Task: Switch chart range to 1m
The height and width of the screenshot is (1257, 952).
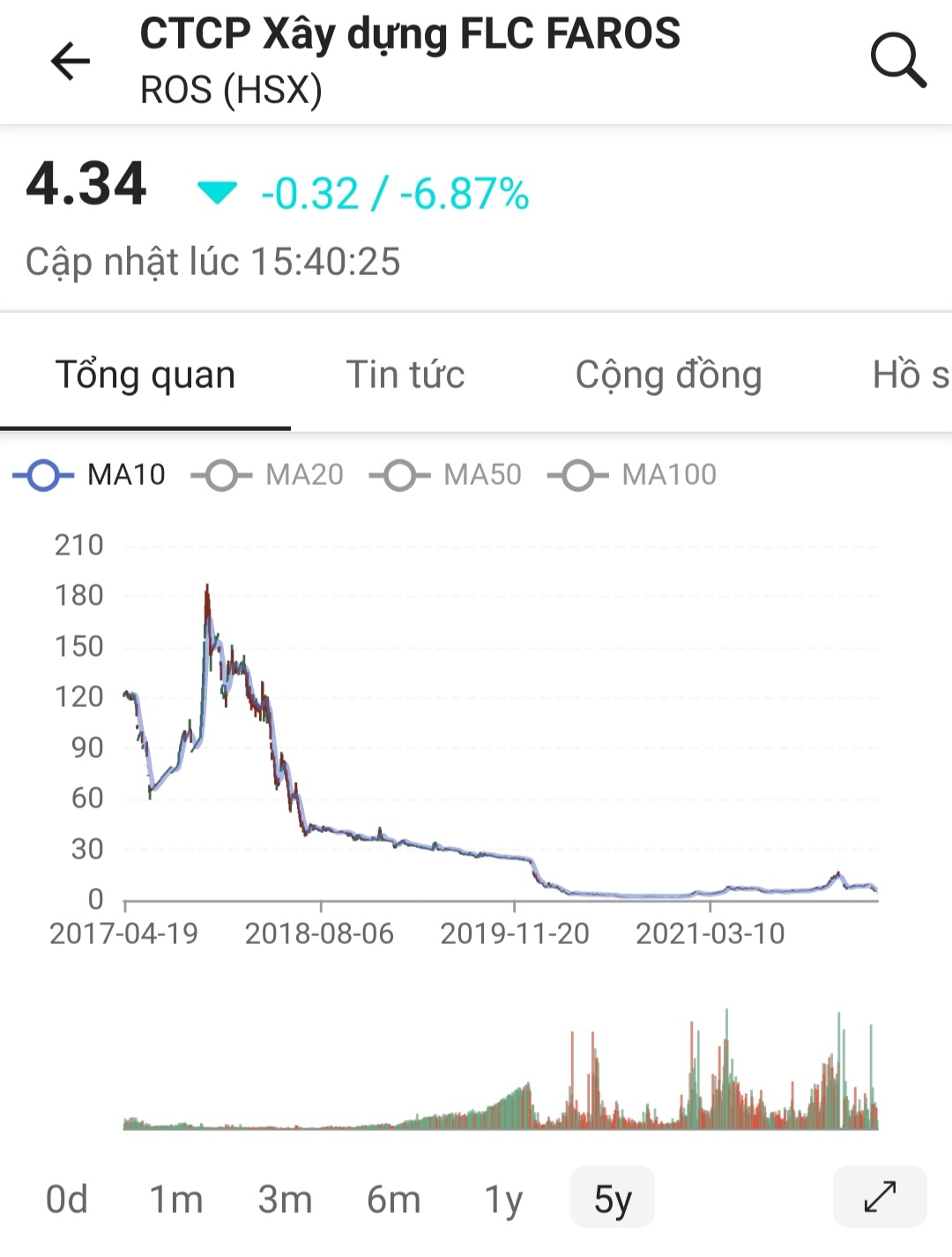Action: 176,1199
